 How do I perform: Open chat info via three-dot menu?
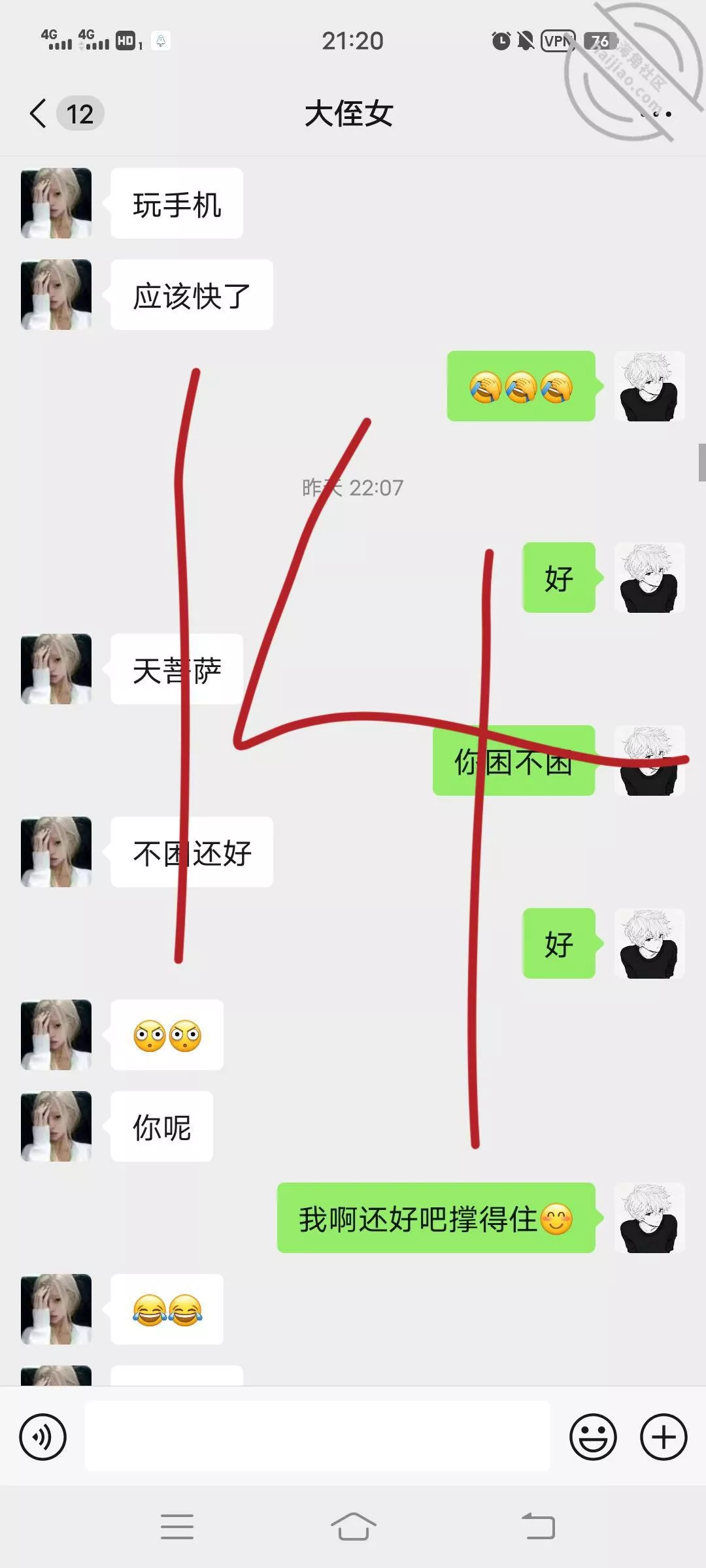tap(656, 114)
